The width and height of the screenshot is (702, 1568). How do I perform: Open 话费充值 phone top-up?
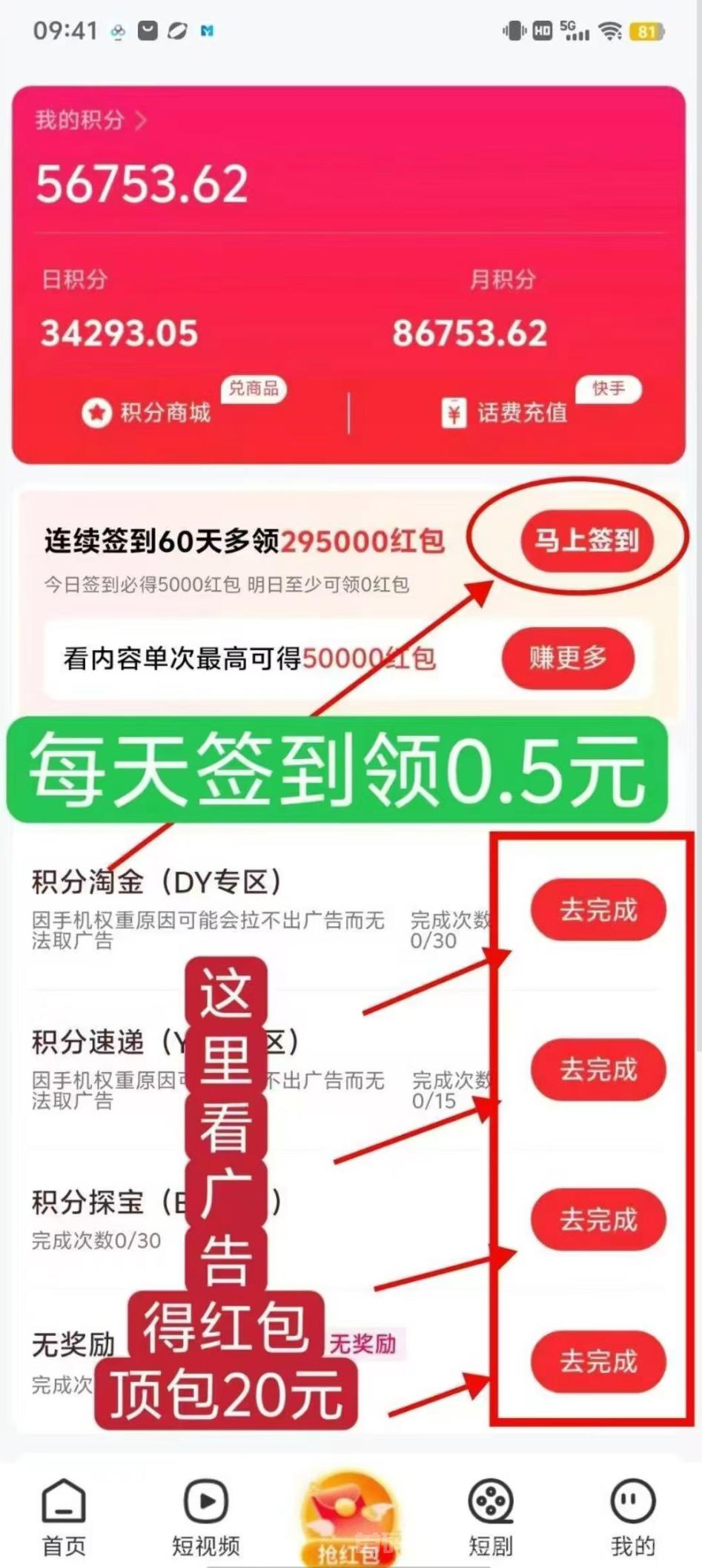[504, 412]
